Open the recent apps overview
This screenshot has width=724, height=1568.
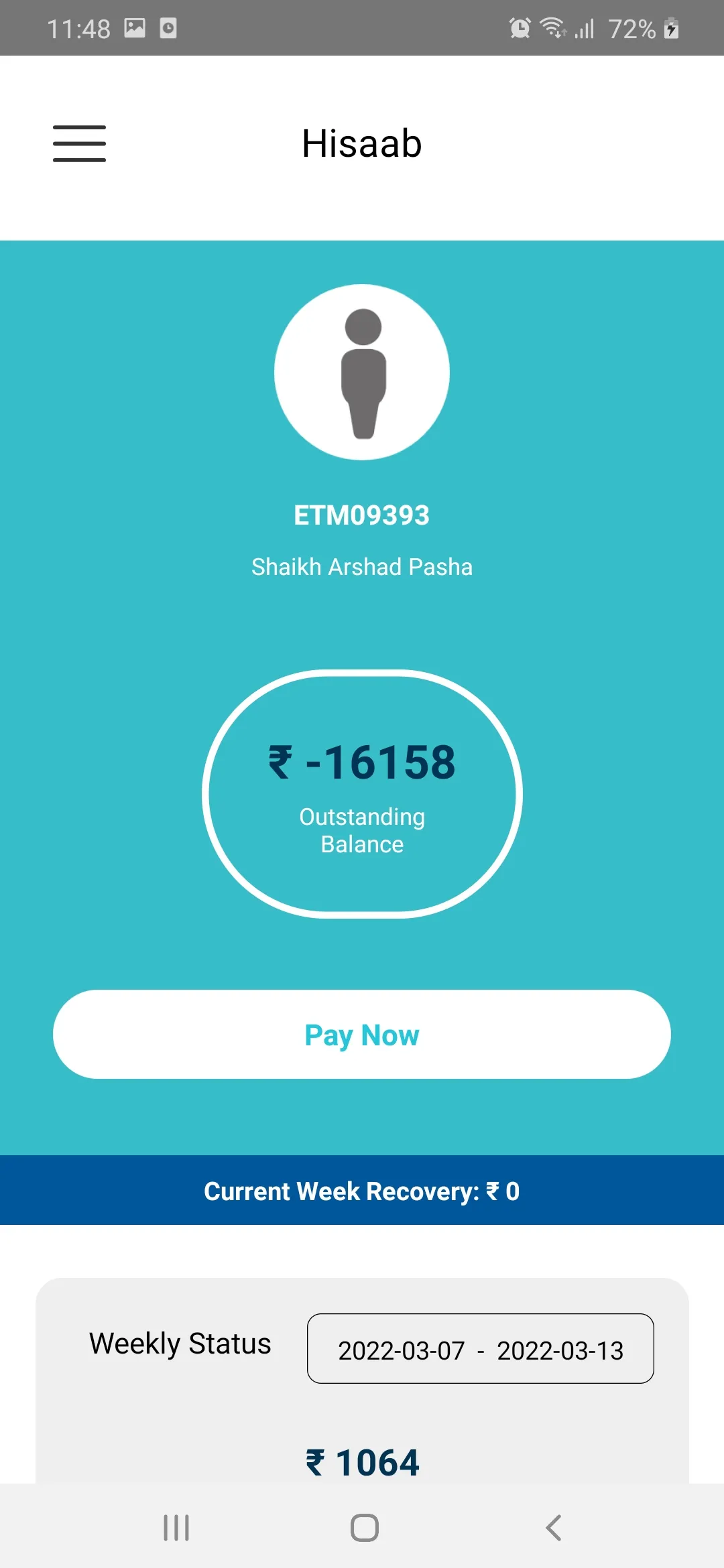176,1528
